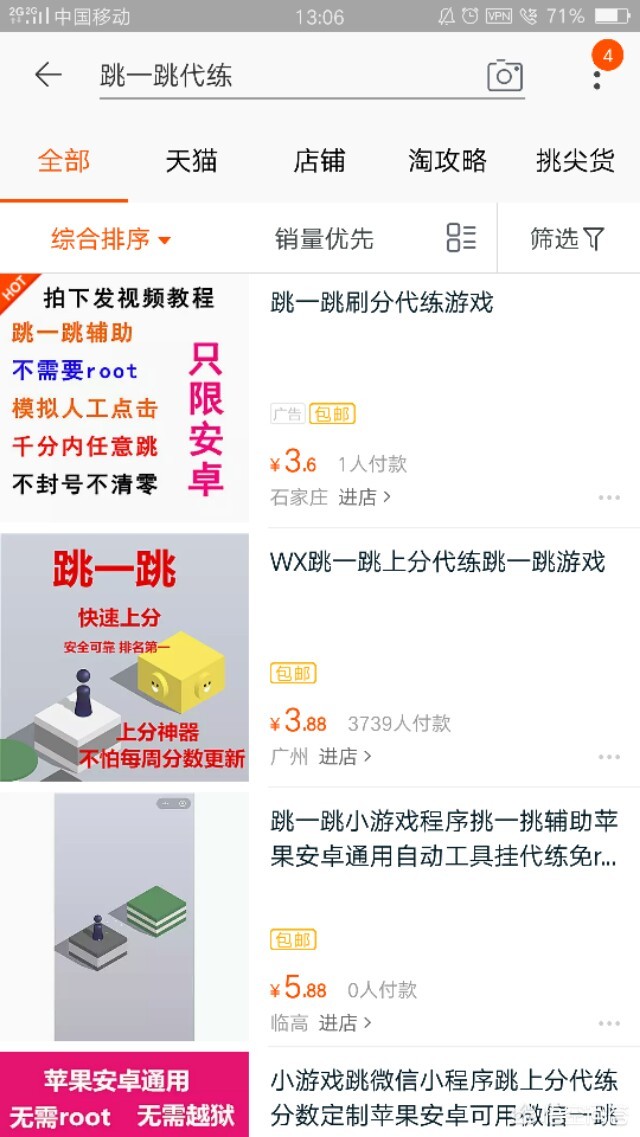Toggle the list/grid layout view
Screen dimensions: 640x1137
coord(461,238)
